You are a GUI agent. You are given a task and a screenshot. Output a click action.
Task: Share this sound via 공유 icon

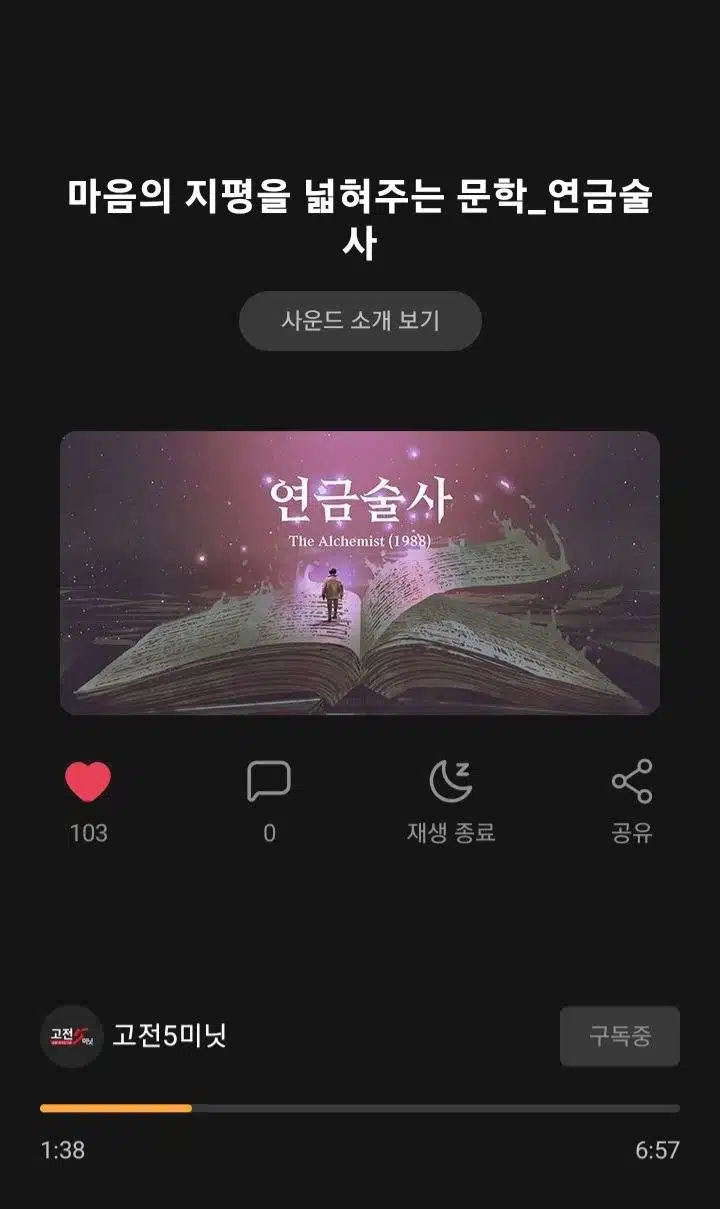(x=632, y=781)
